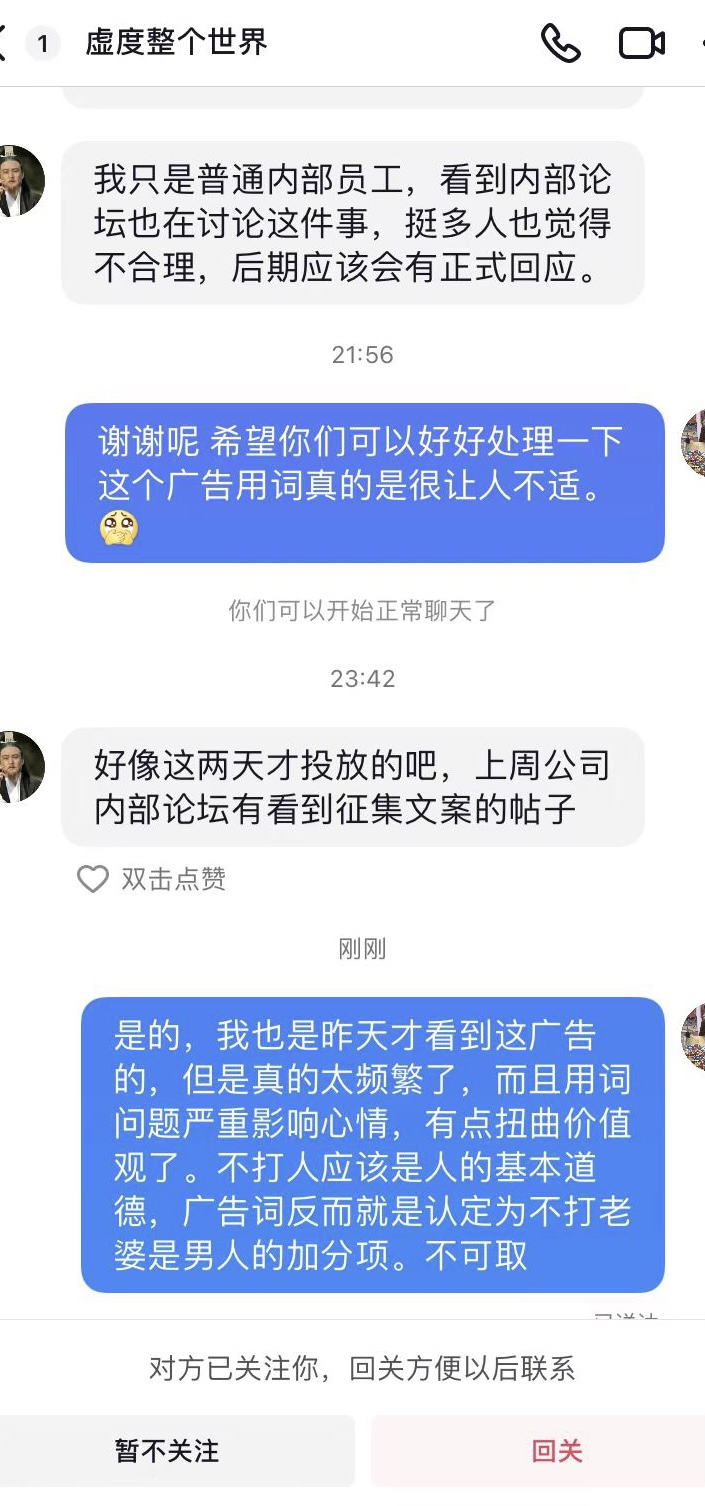Viewport: 705px width, 1506px height.
Task: Choose 暂不关注 to skip following
Action: coord(167,1451)
